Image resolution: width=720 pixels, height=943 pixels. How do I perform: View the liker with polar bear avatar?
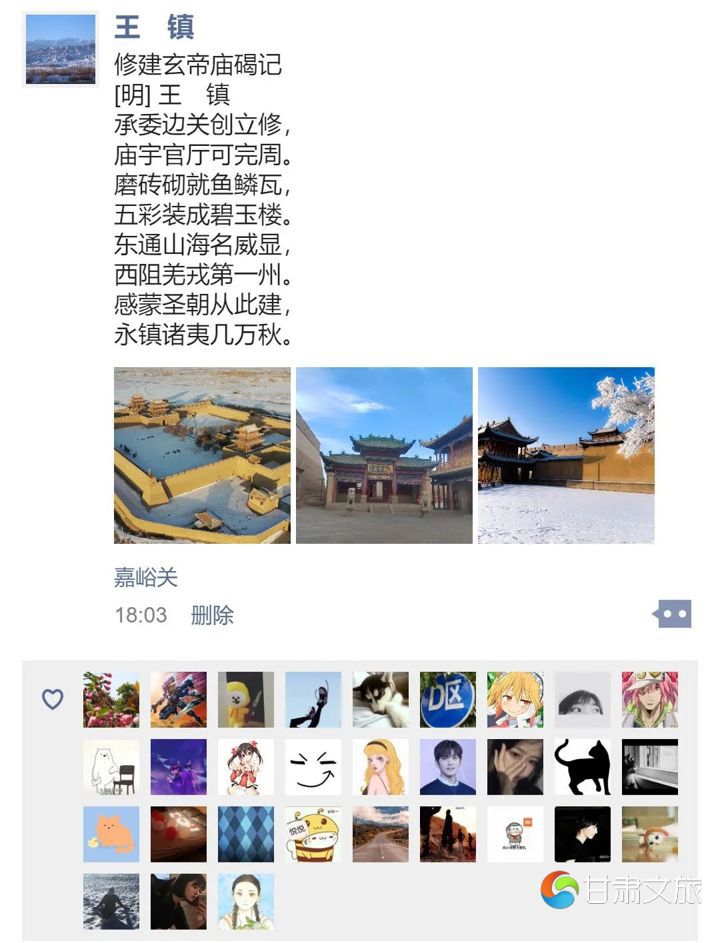111,767
